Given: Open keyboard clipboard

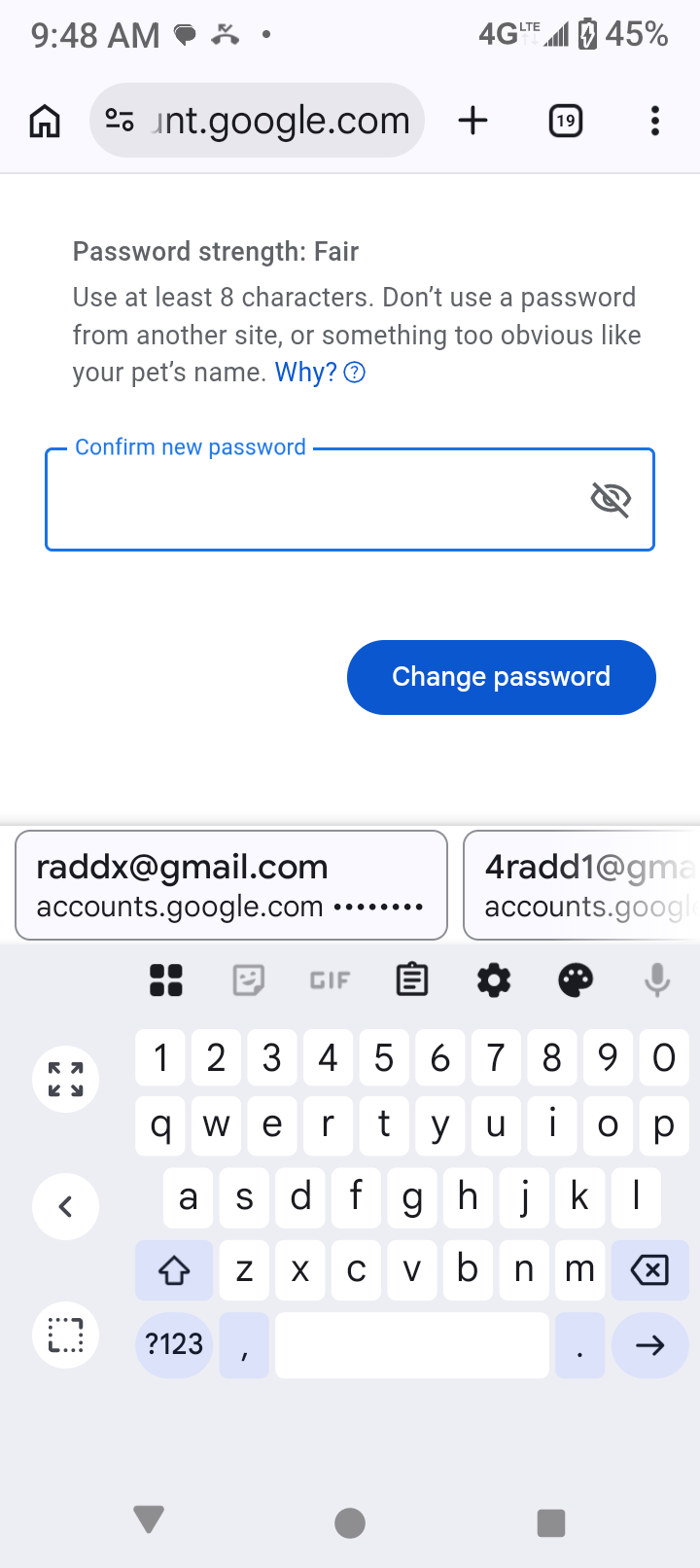Looking at the screenshot, I should tap(412, 980).
